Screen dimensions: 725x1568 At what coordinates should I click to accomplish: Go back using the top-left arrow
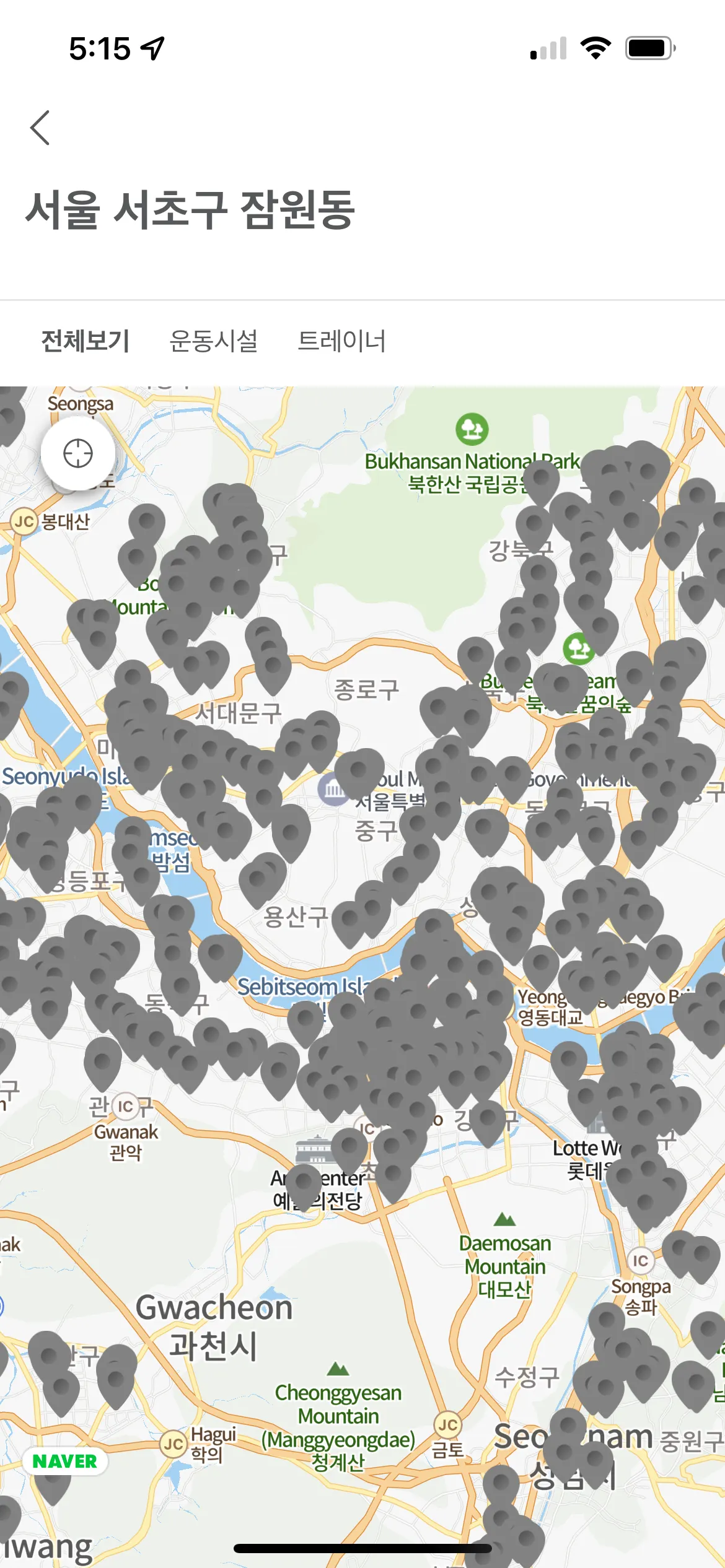40,128
